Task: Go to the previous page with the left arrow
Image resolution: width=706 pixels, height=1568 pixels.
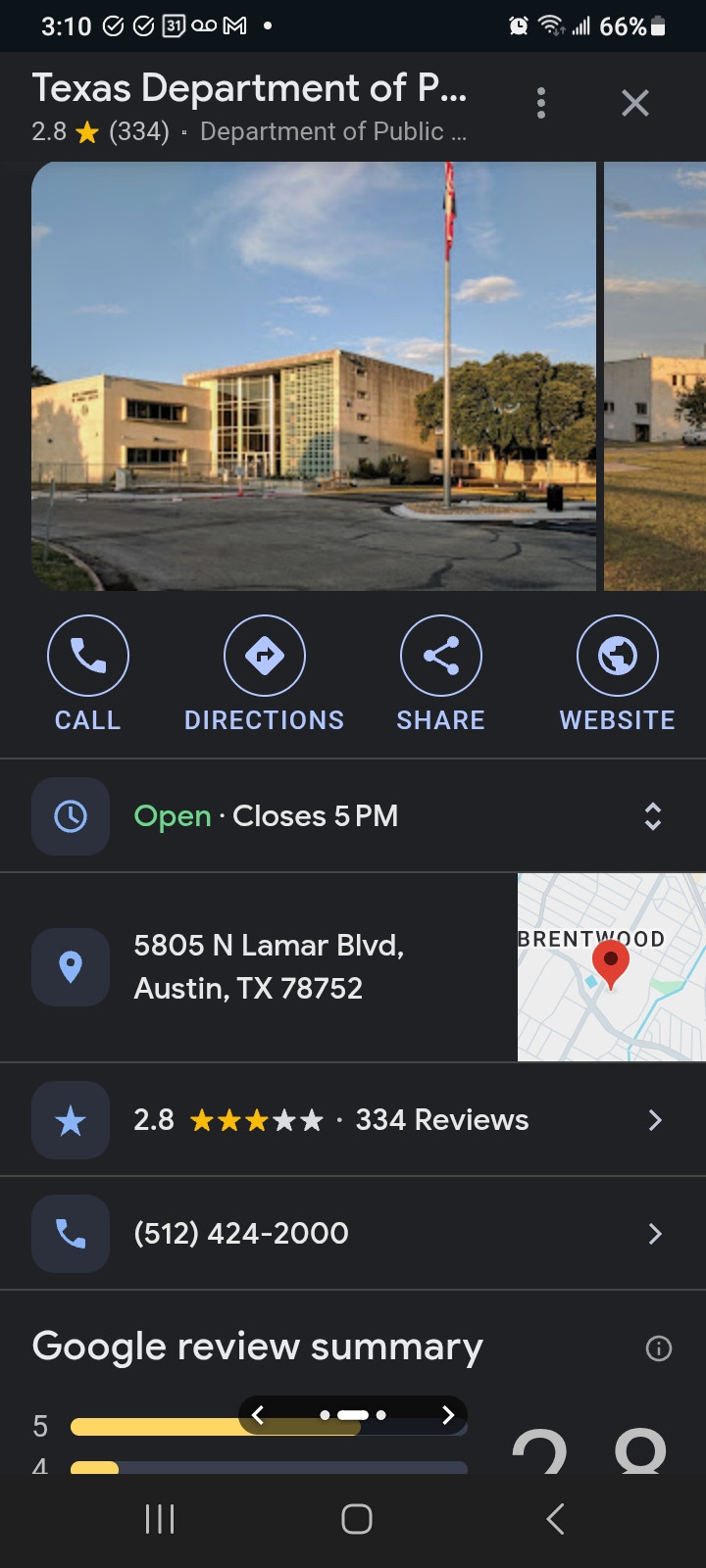Action: pyautogui.click(x=258, y=1414)
